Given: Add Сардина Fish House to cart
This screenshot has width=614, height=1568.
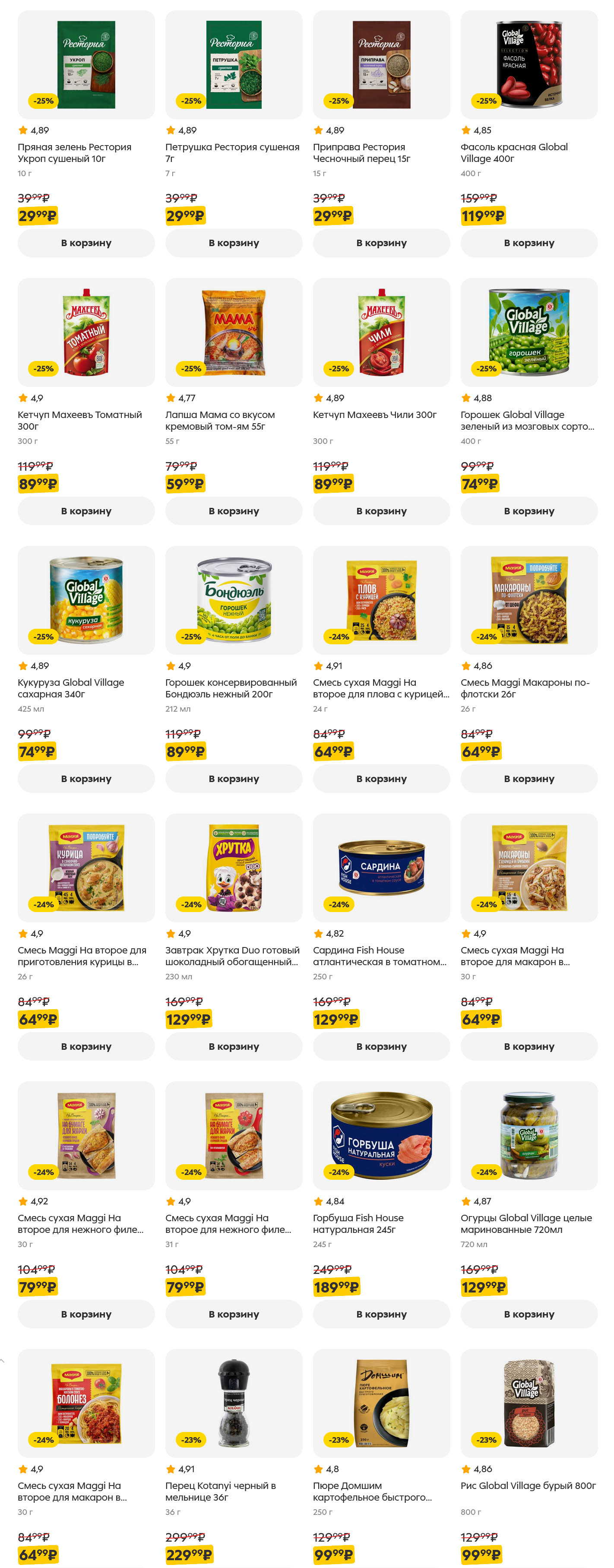Looking at the screenshot, I should point(381,1046).
